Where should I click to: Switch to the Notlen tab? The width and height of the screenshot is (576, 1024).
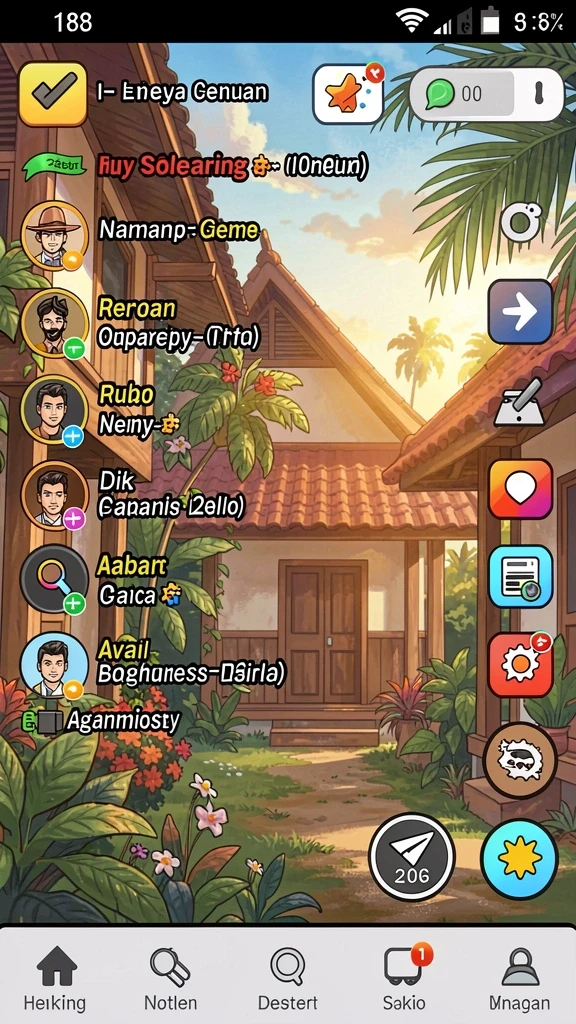click(170, 978)
